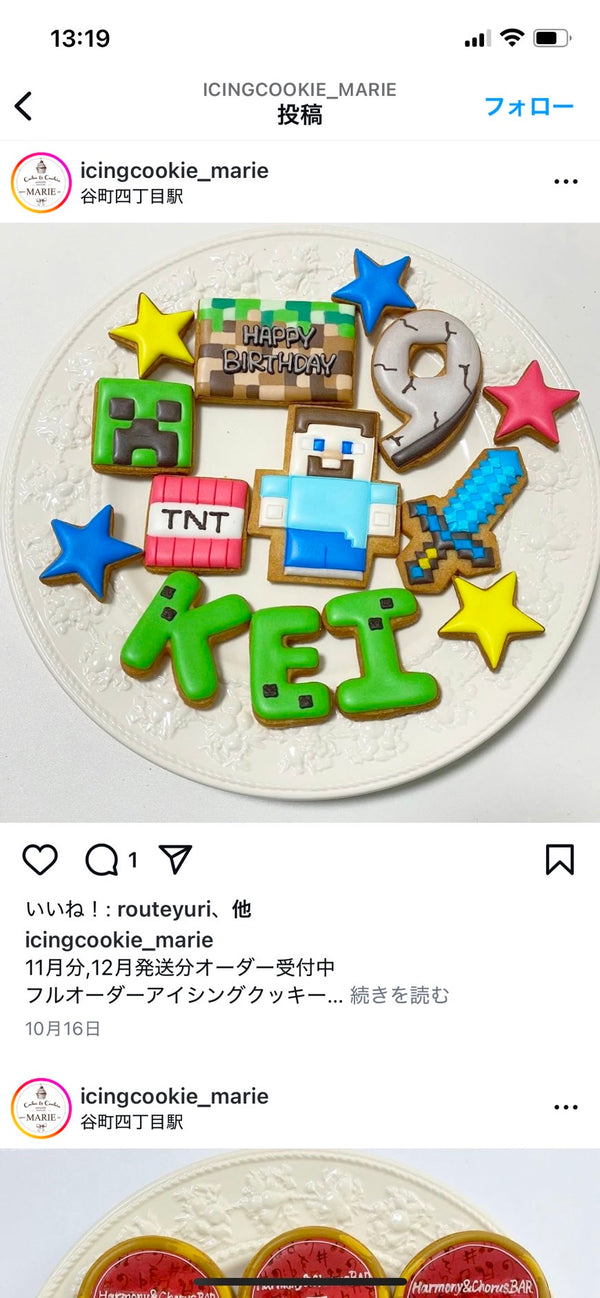
Task: Expand the caption with 続きを読む
Action: tap(399, 995)
